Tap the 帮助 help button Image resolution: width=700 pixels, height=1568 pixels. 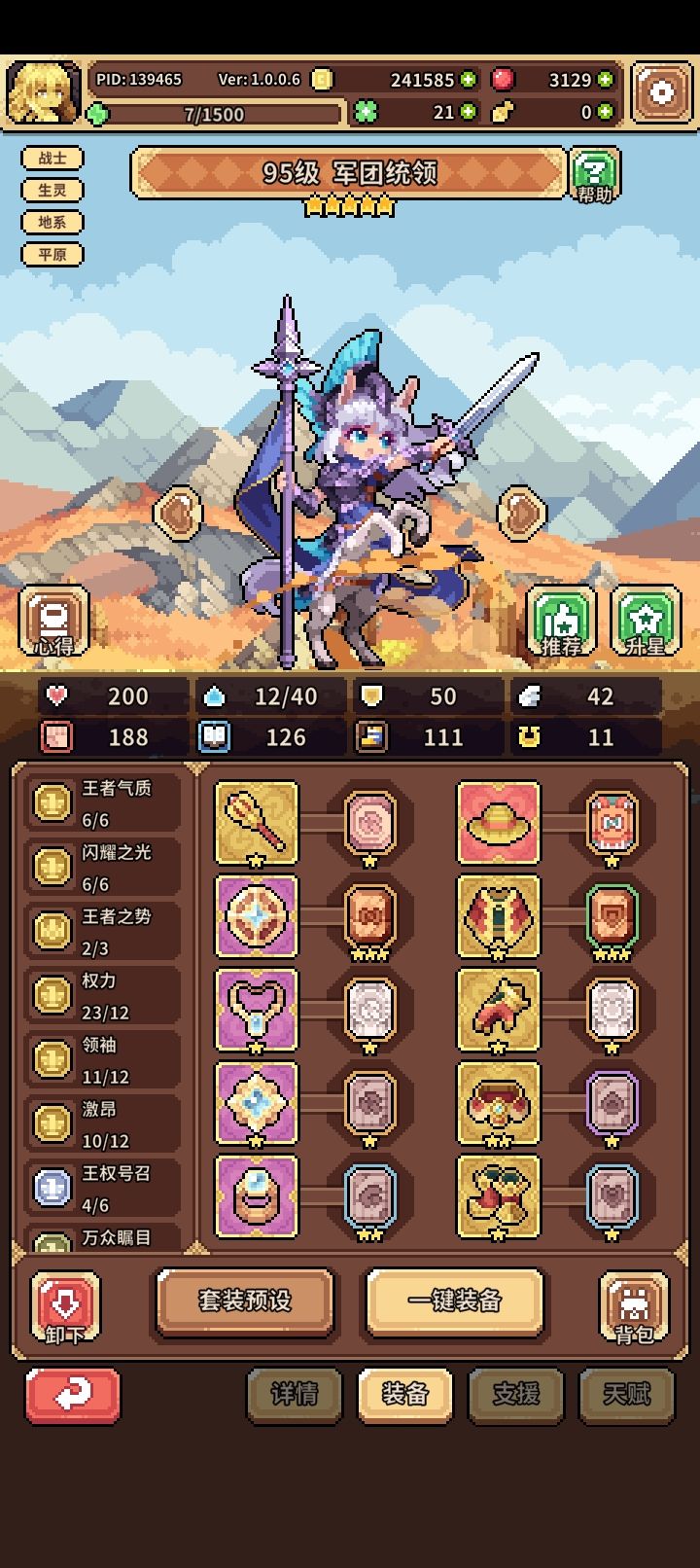coord(594,176)
